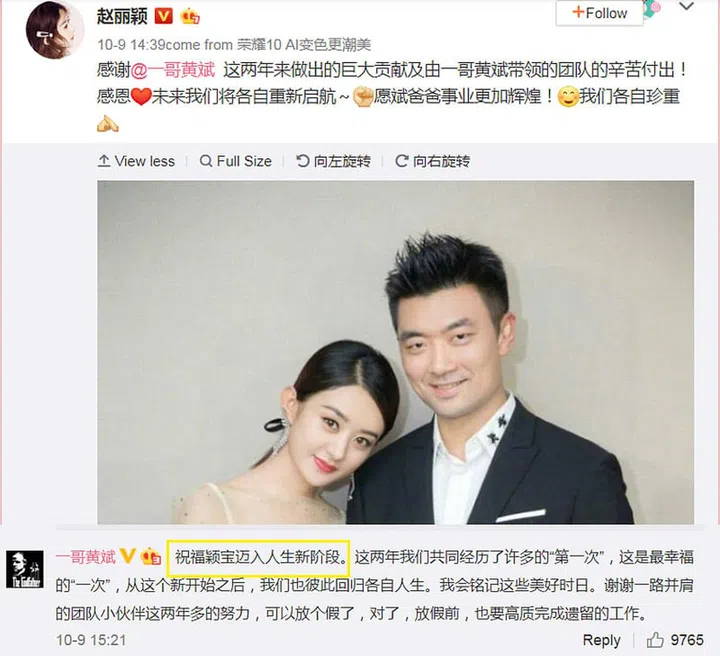The height and width of the screenshot is (656, 720).
Task: Open 赵丽颖's profile avatar
Action: (54, 30)
